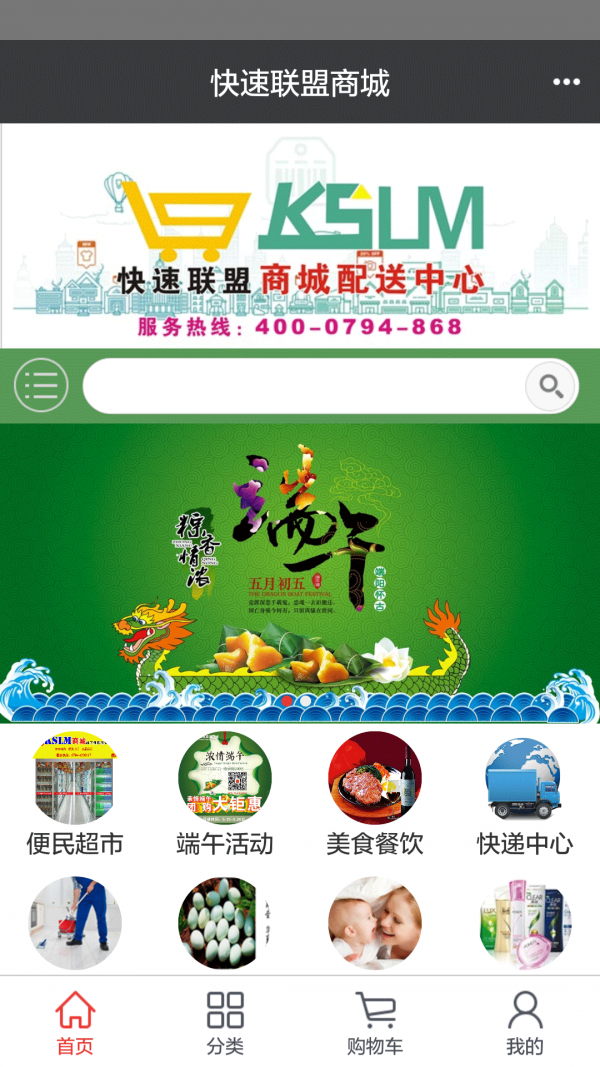Switch to the 分类 tab
Screen dimensions: 600x1067
(x=225, y=1023)
